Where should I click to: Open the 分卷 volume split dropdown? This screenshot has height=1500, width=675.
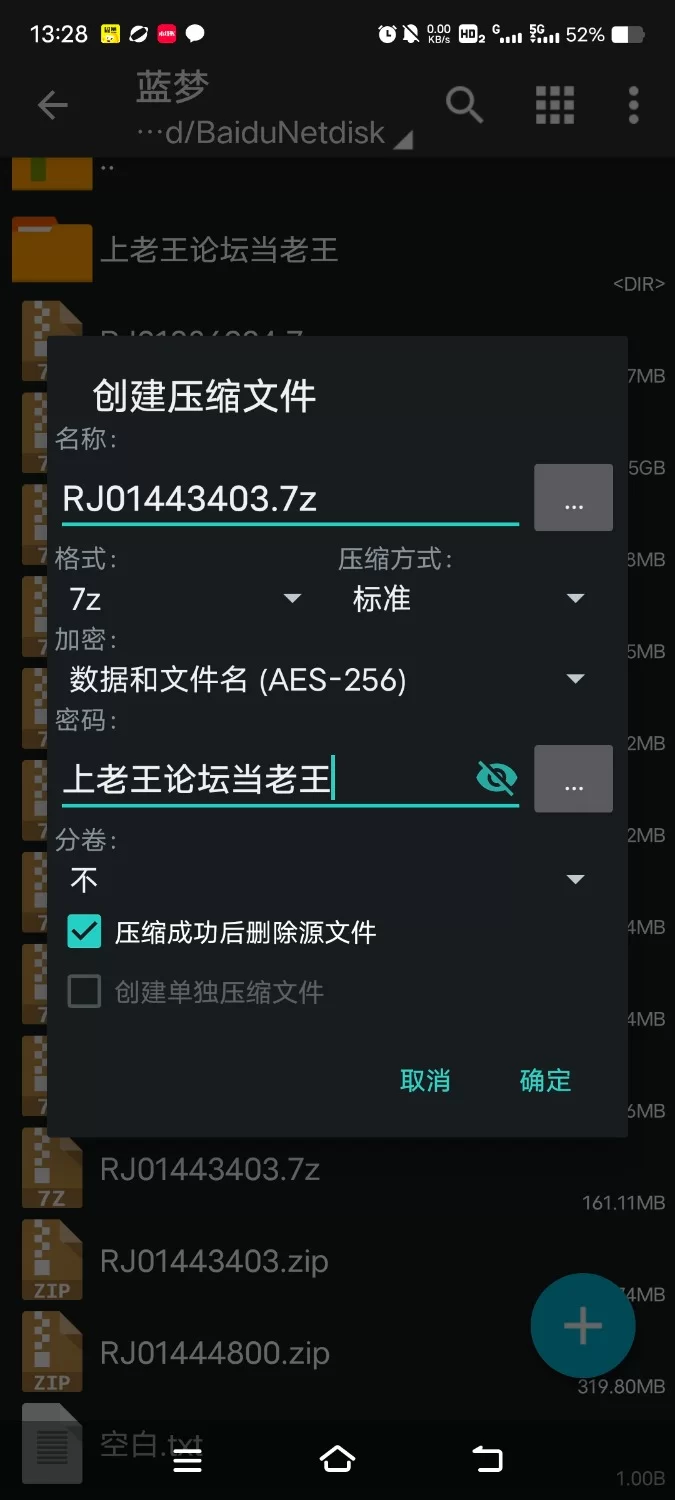tap(326, 880)
